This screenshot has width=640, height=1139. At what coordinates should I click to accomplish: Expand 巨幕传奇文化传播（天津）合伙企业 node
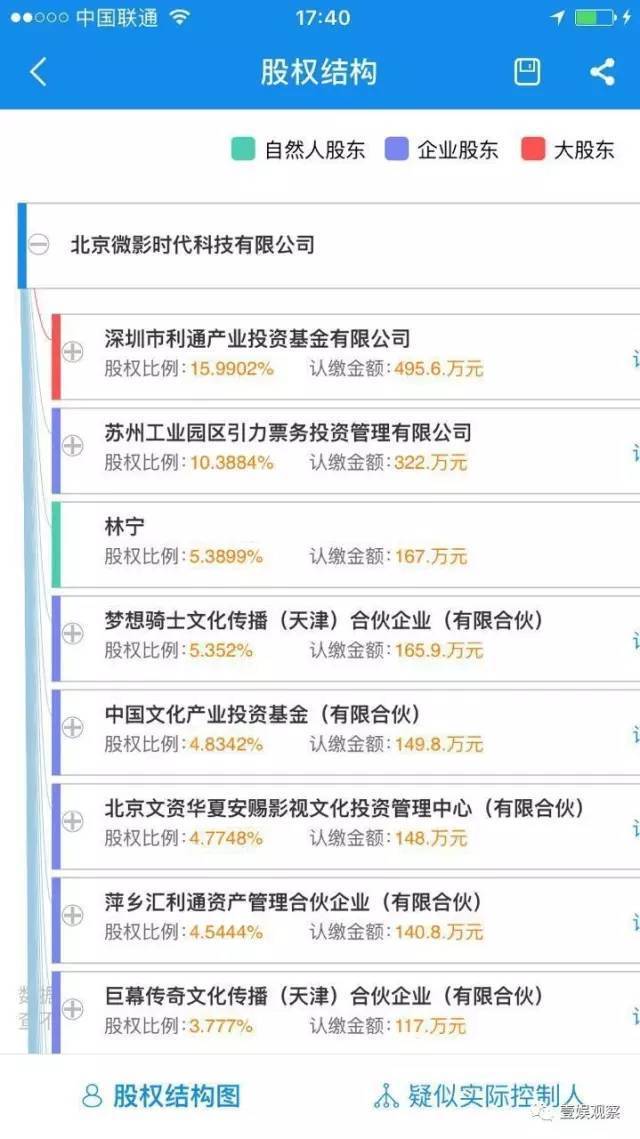coord(73,1009)
